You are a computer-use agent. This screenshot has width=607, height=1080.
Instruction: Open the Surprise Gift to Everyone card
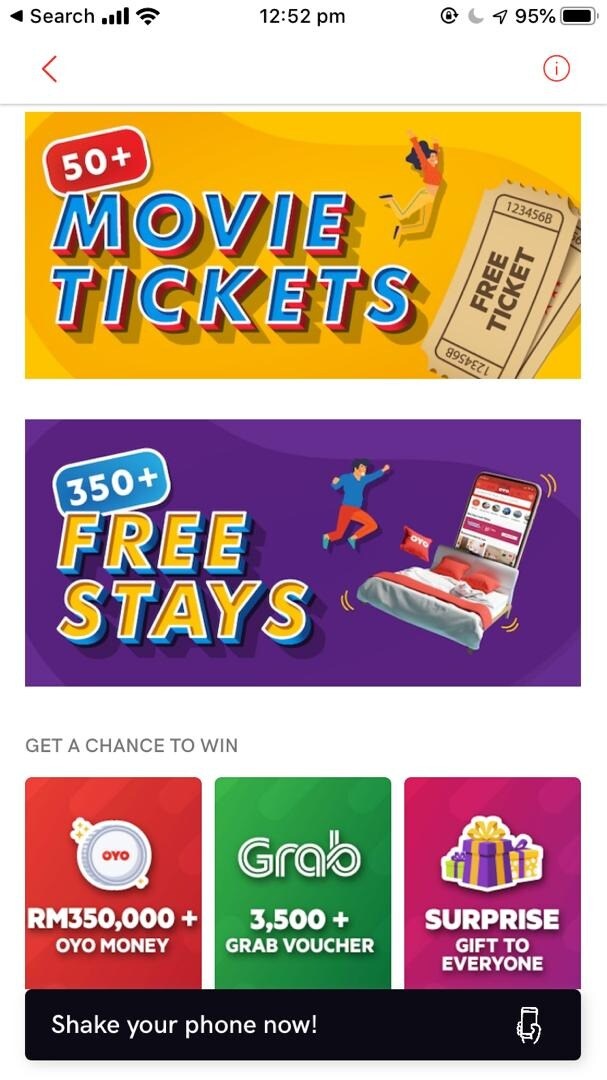click(x=492, y=880)
